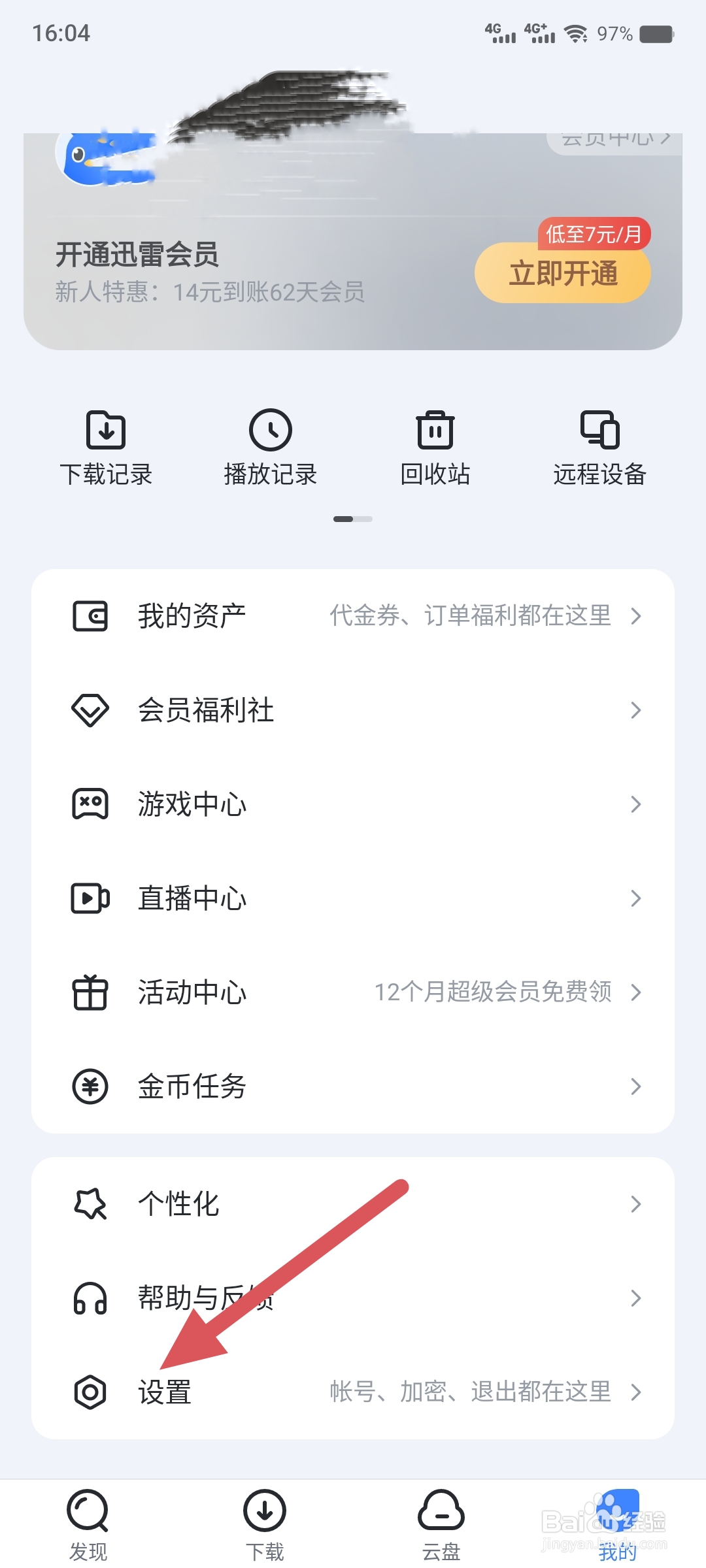The image size is (706, 1568).
Task: Open the 我的资产 row
Action: pos(353,616)
